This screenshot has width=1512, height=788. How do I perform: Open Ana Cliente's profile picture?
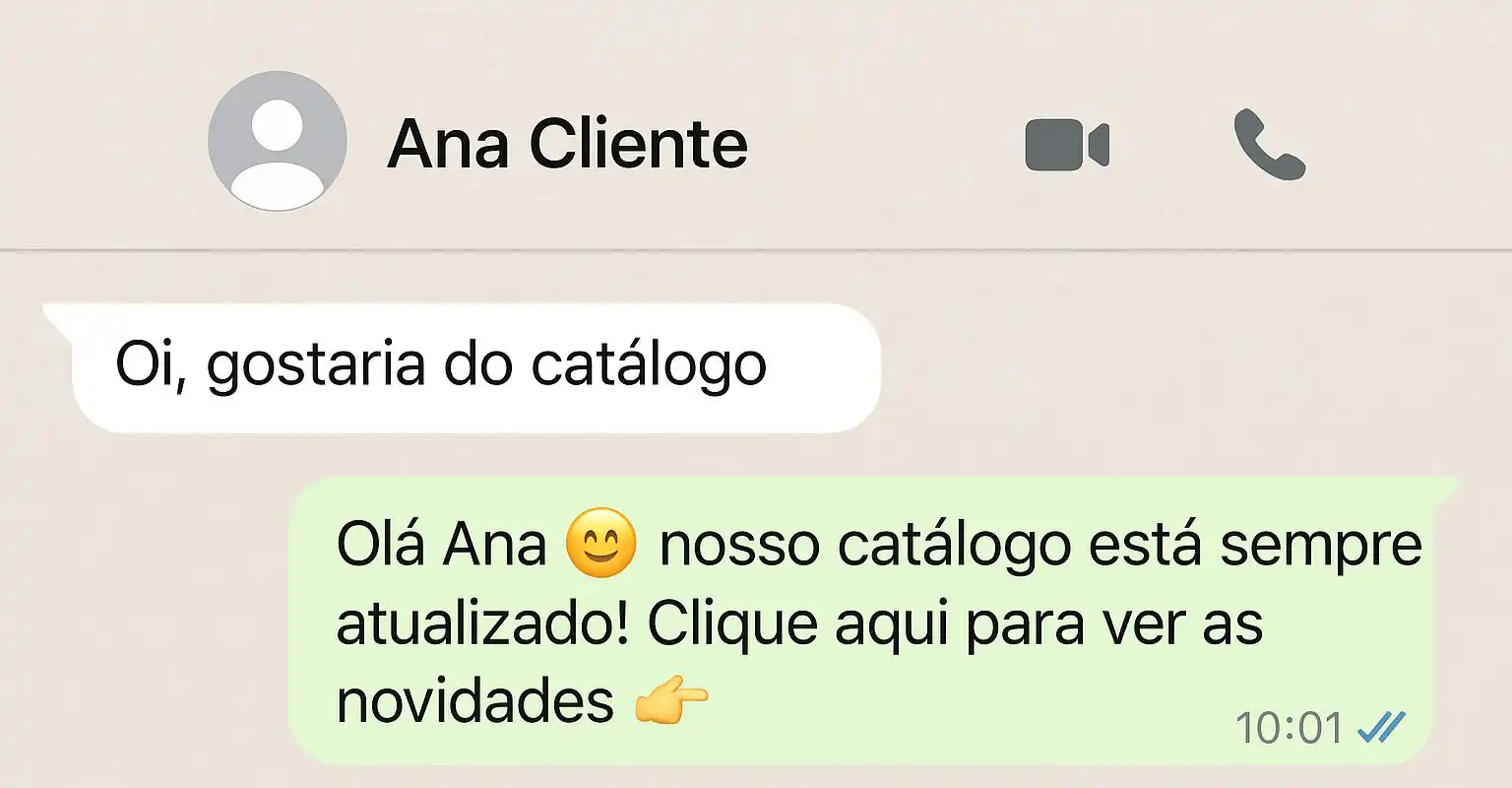click(x=277, y=141)
